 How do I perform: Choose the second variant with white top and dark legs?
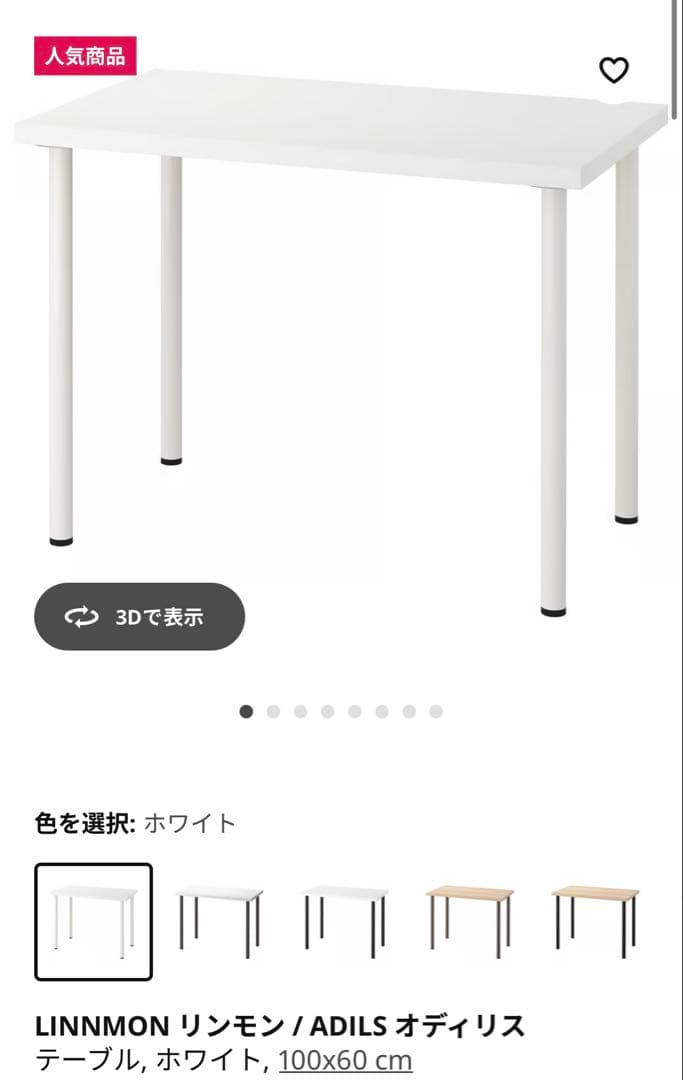point(219,921)
